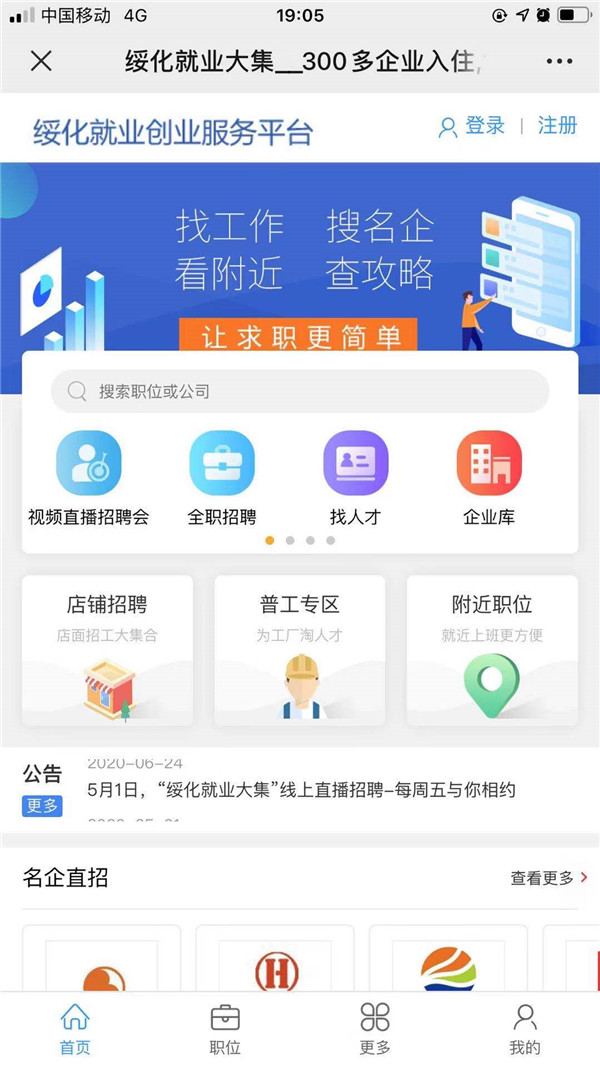
Task: Tap 登录 to log in
Action: point(473,127)
